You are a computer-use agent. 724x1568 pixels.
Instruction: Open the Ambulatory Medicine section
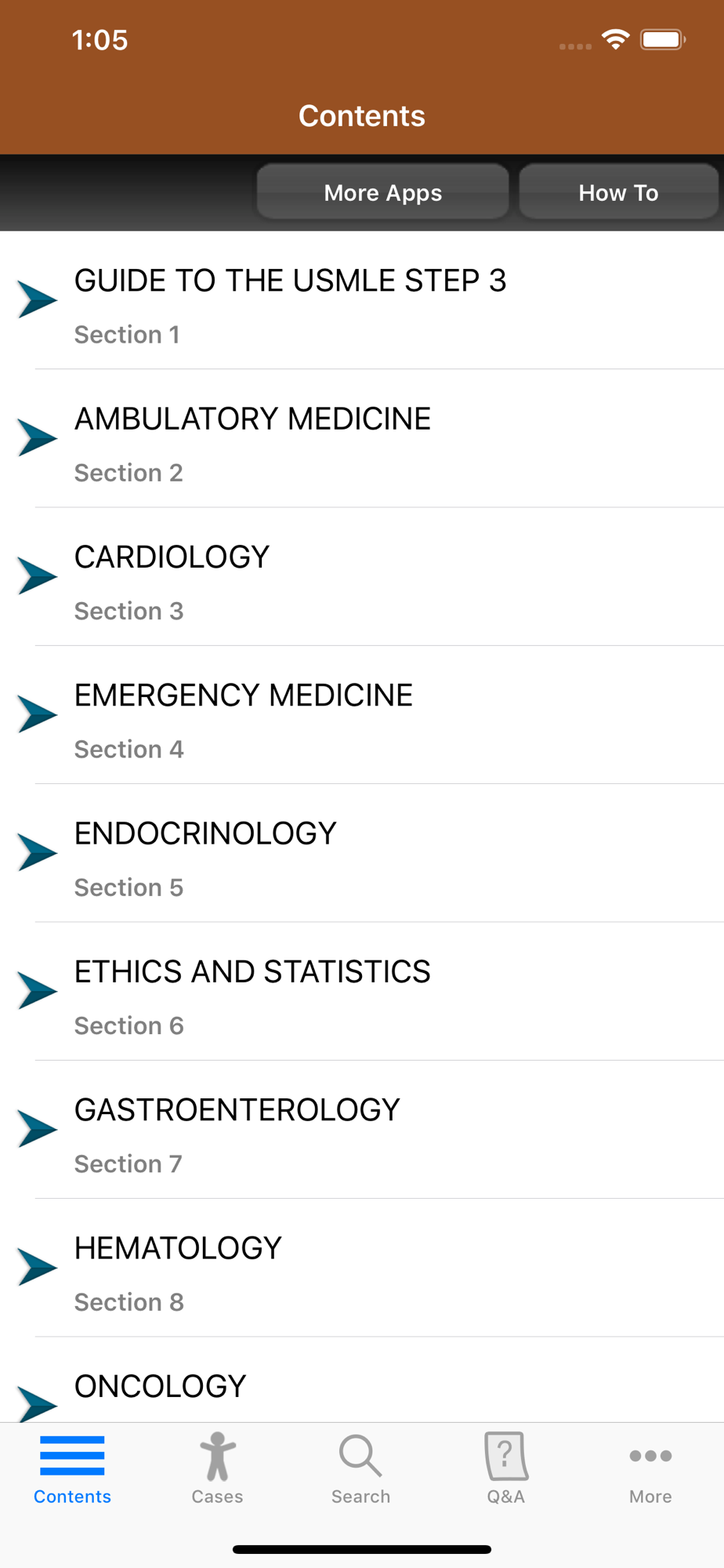[362, 438]
